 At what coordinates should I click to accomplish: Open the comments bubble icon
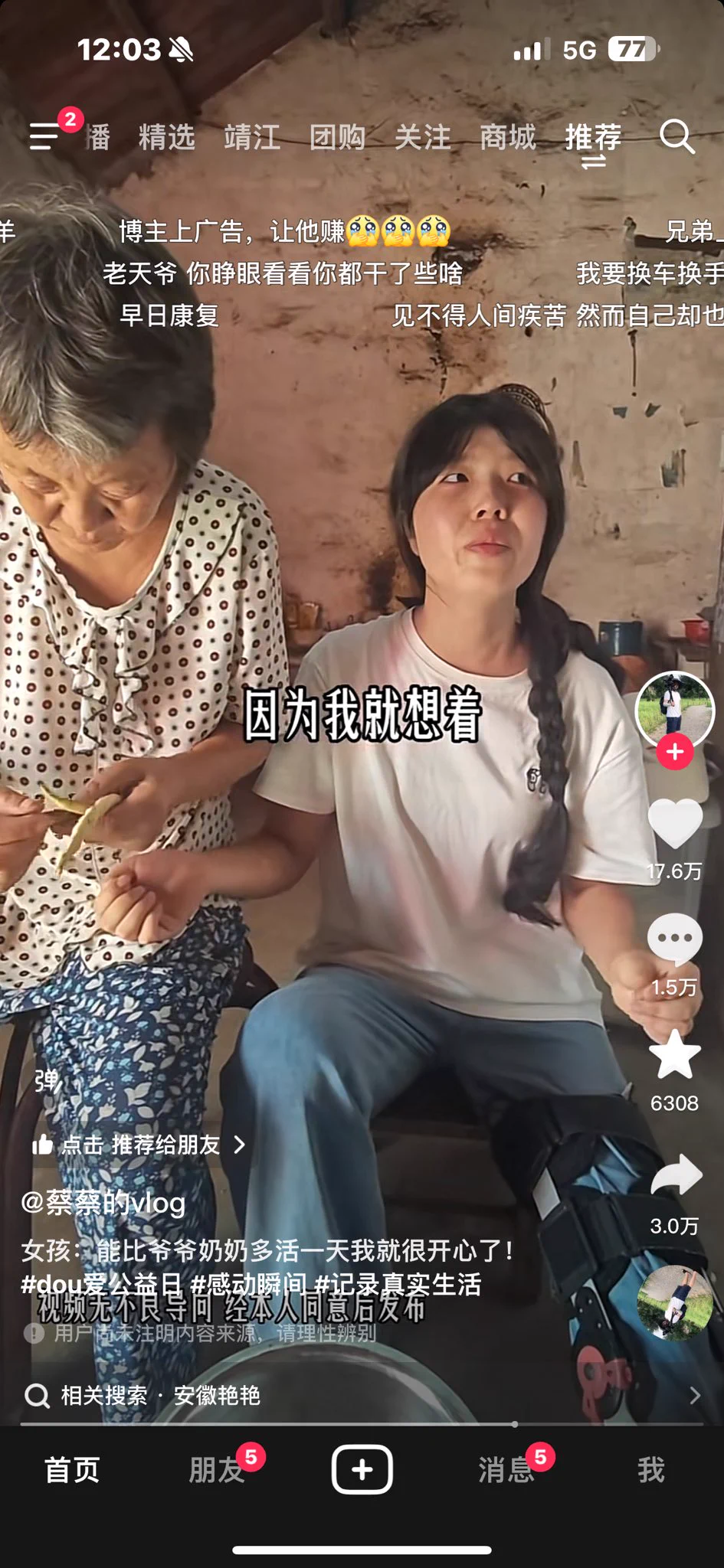click(x=675, y=939)
